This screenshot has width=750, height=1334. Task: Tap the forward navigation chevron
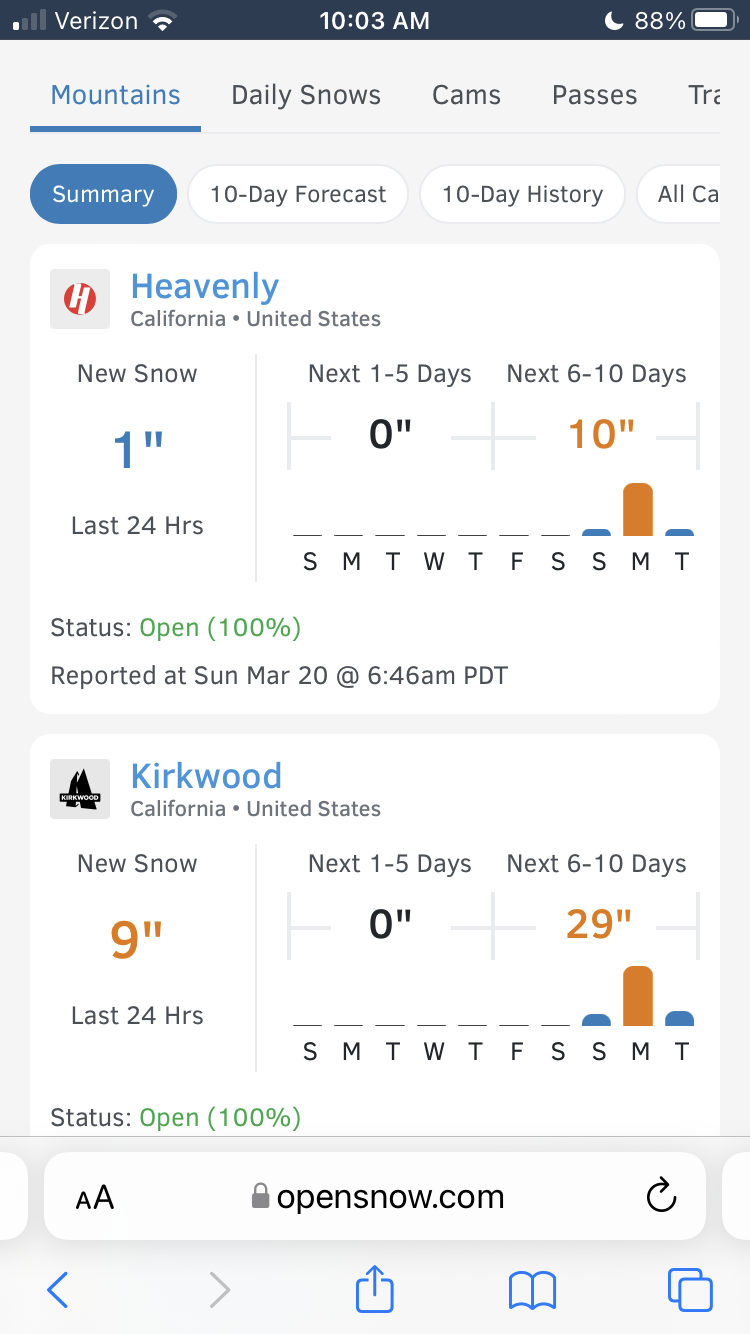tap(219, 1290)
